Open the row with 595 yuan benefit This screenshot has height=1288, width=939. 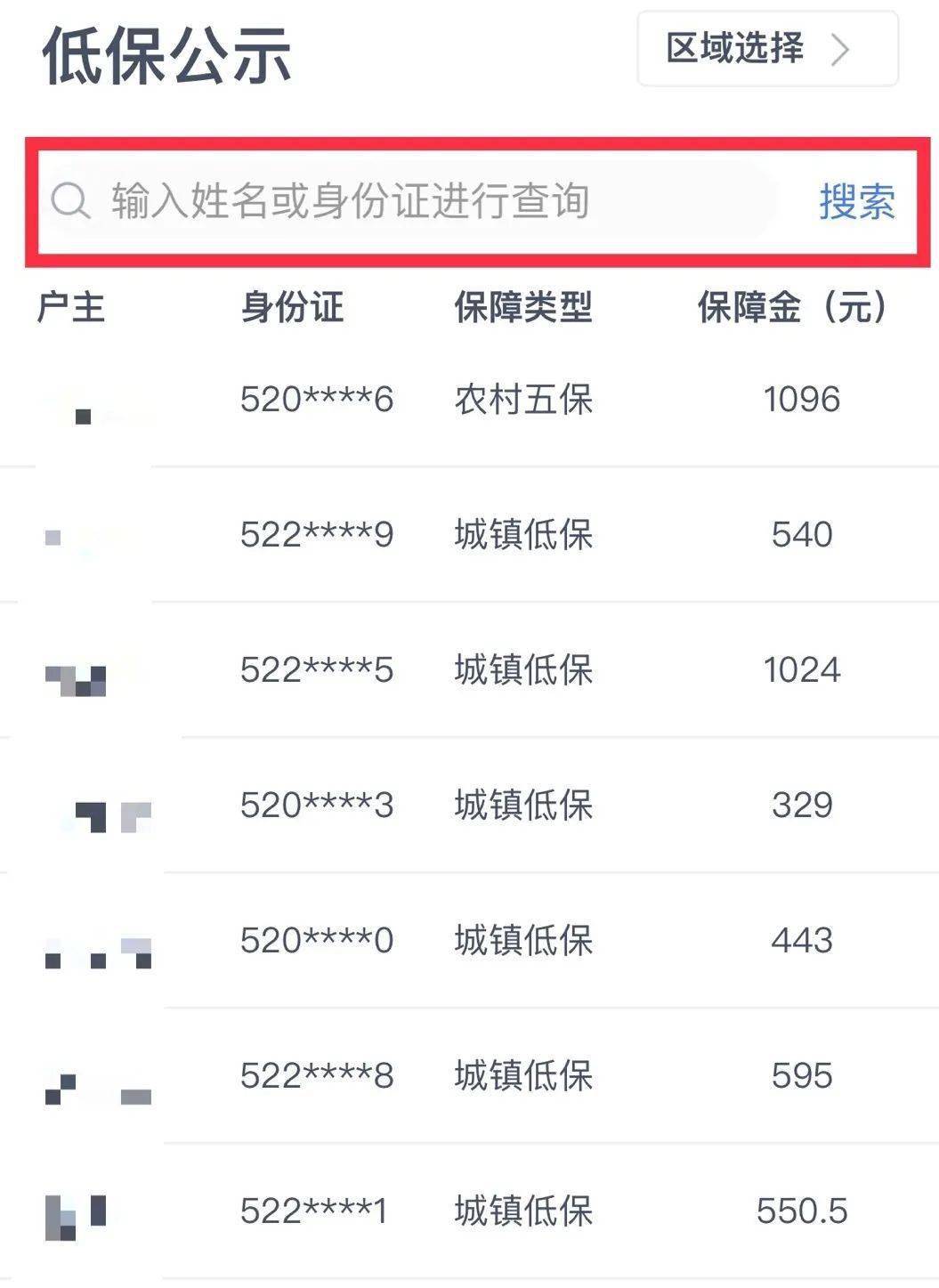point(800,1076)
